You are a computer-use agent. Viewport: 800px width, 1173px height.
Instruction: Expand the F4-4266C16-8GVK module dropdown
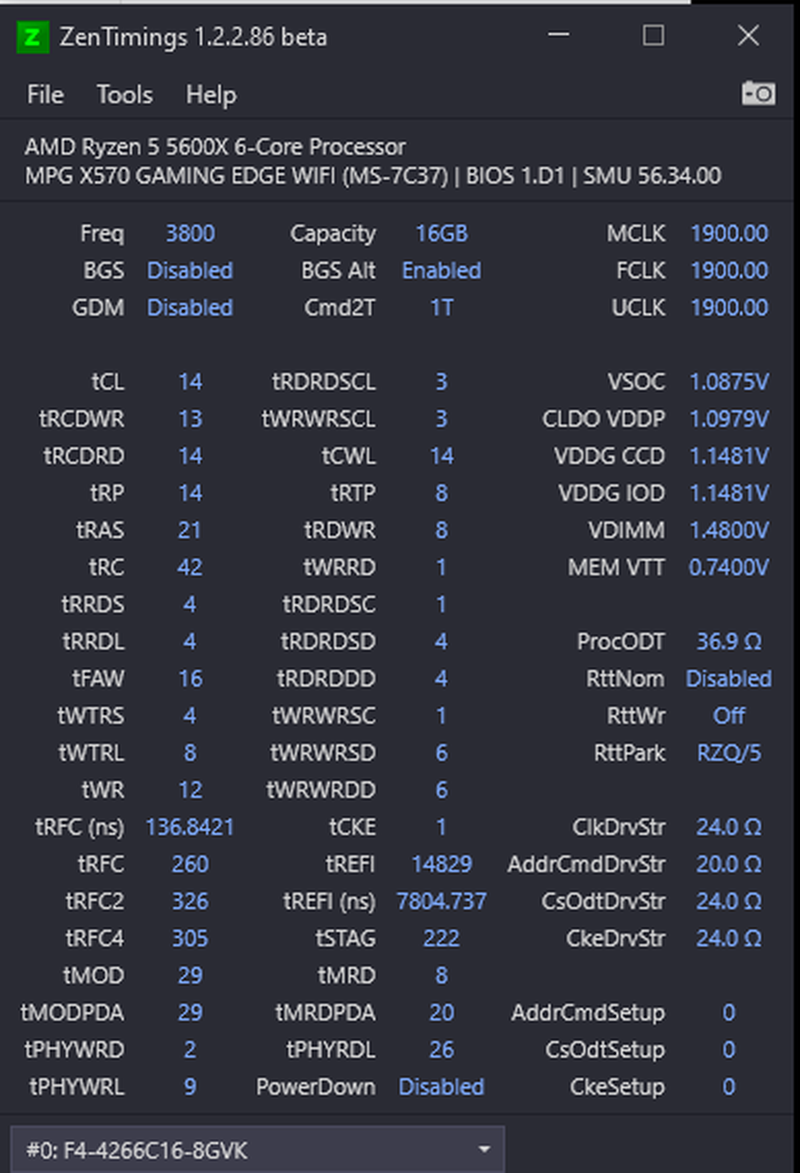click(x=257, y=1149)
